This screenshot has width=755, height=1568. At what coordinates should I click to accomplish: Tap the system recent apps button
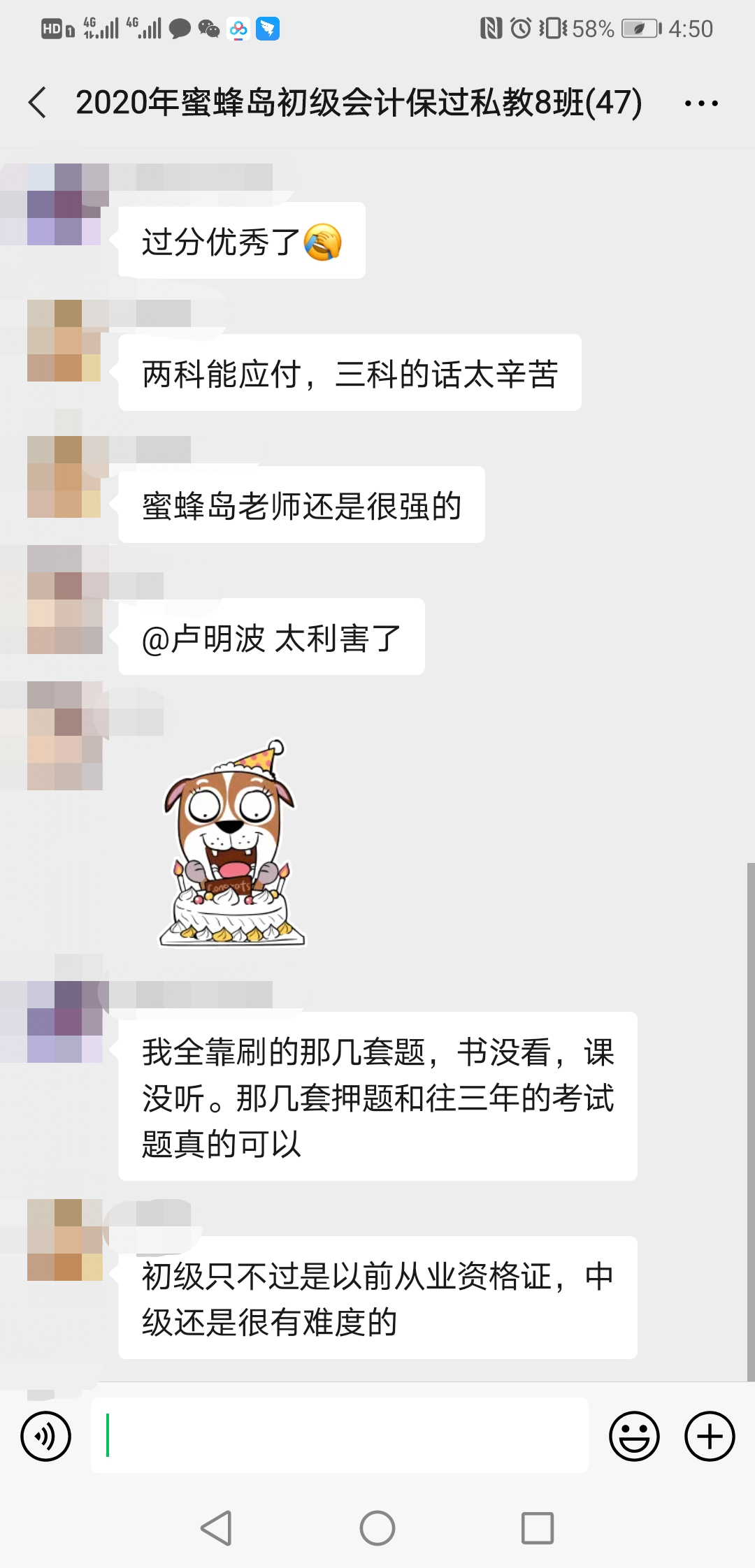tap(538, 1528)
